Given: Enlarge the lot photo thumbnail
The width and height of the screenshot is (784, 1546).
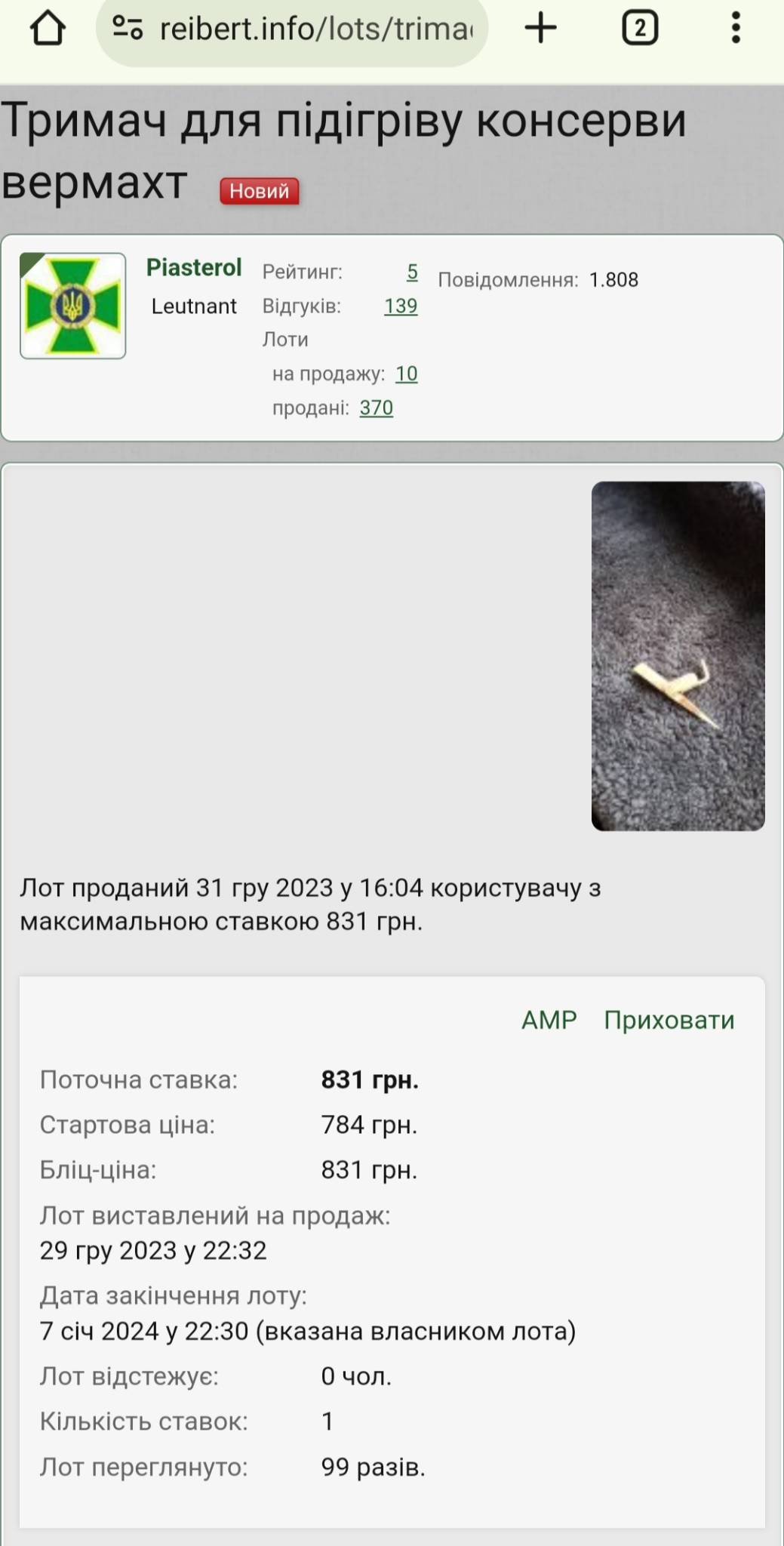Looking at the screenshot, I should coord(678,656).
